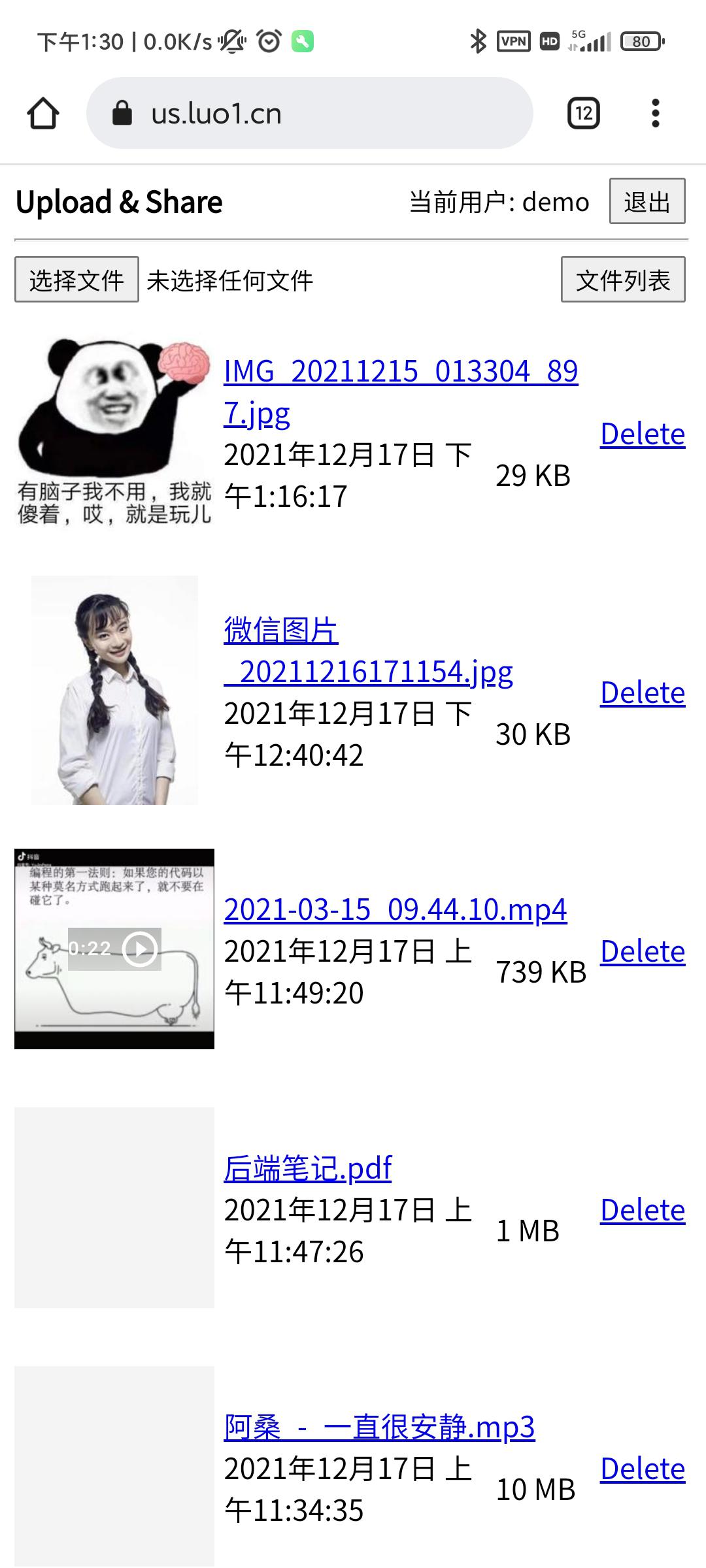706x1568 pixels.
Task: Open the 阿桑 - 一直很安静.mp3 link
Action: pos(379,1427)
